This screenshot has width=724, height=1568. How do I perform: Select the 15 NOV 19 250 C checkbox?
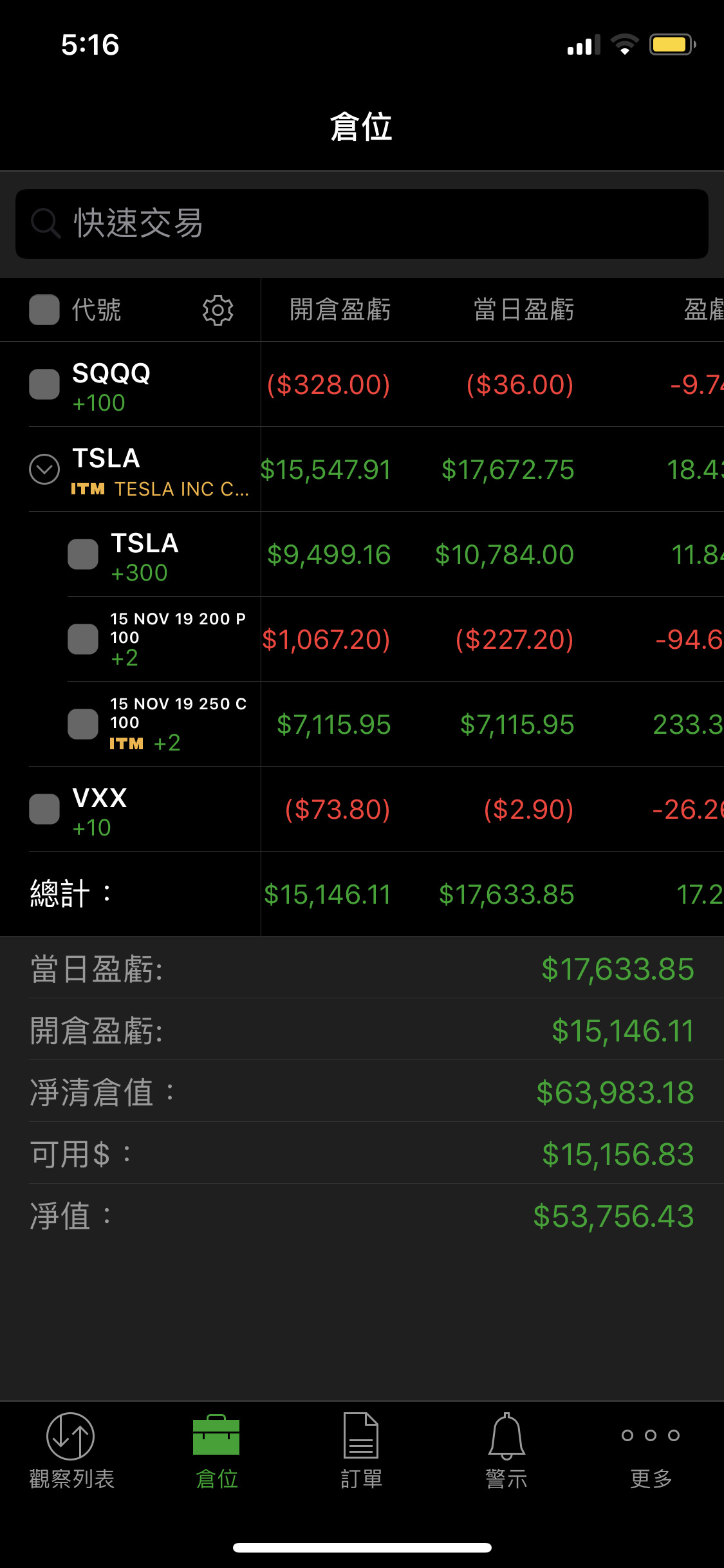(x=83, y=724)
